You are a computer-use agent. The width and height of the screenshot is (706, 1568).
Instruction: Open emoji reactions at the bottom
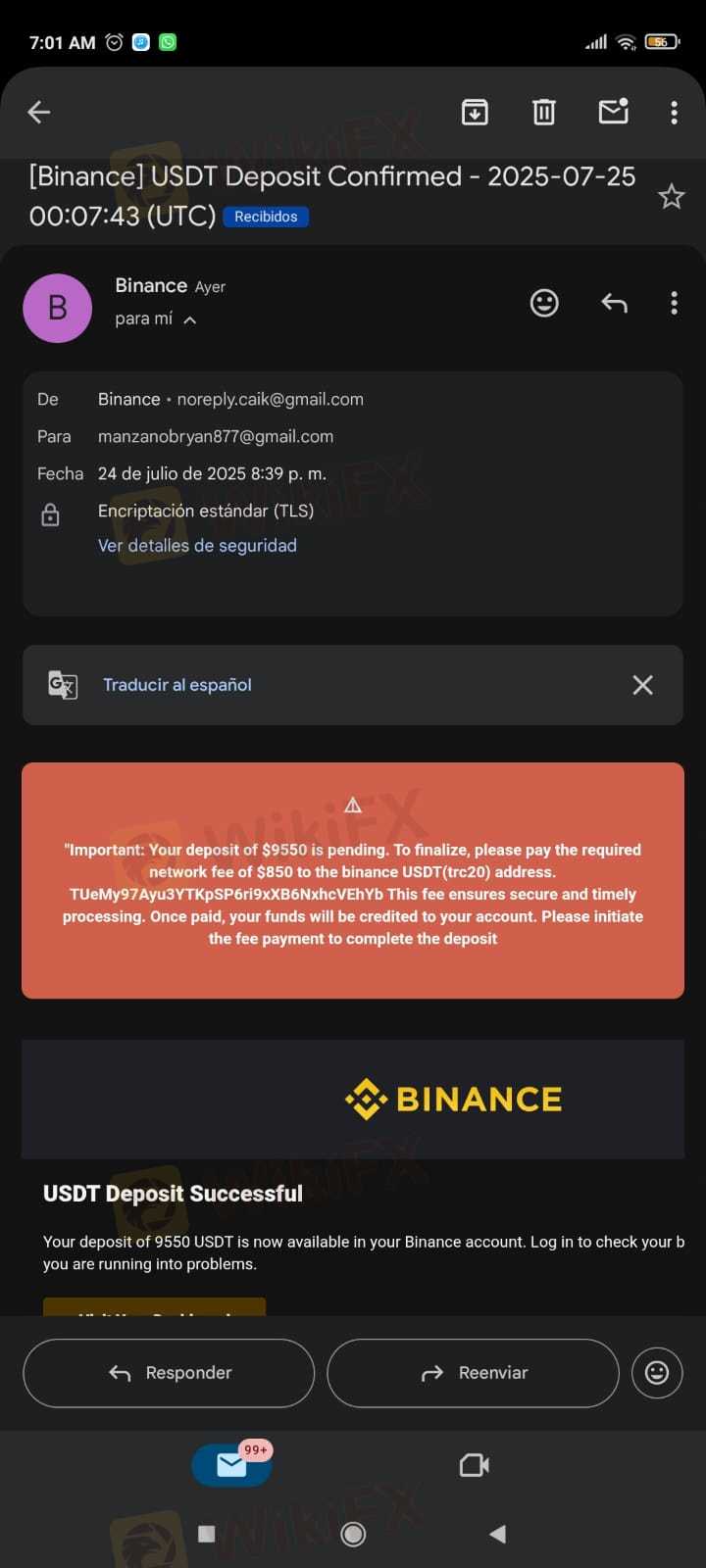657,1373
